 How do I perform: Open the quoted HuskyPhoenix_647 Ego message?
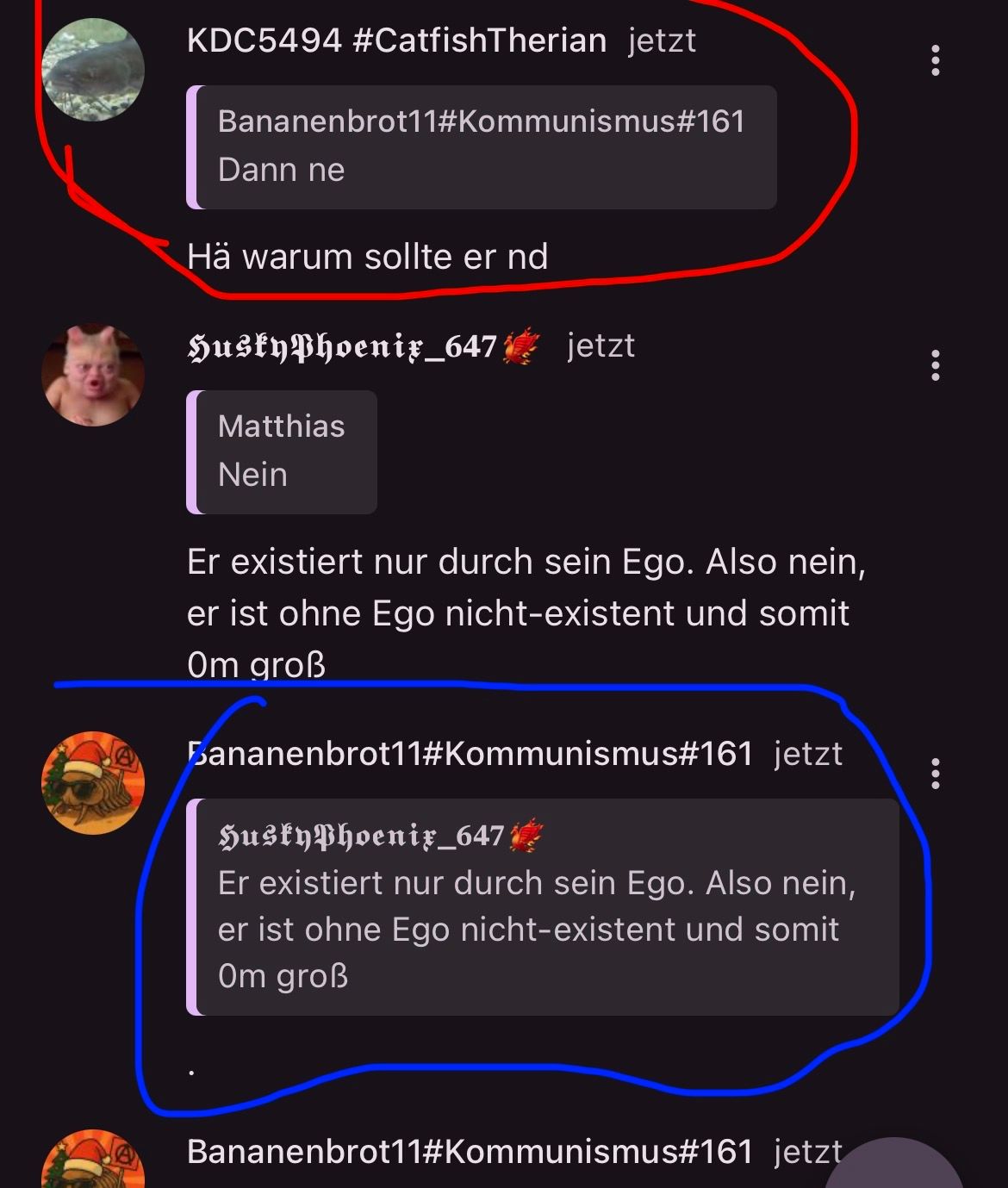click(x=543, y=906)
